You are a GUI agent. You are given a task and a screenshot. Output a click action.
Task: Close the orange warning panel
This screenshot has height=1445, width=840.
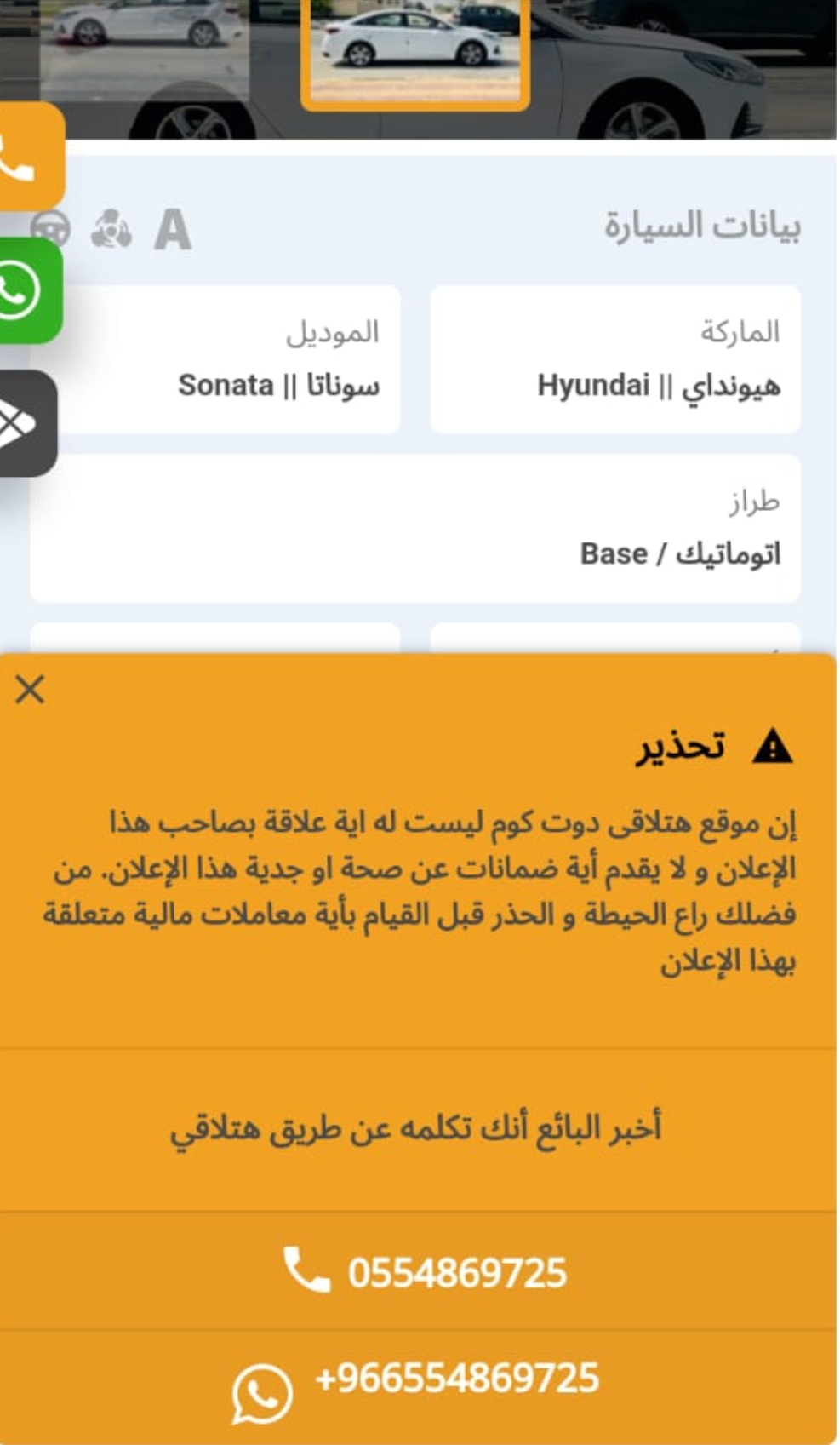click(x=30, y=689)
